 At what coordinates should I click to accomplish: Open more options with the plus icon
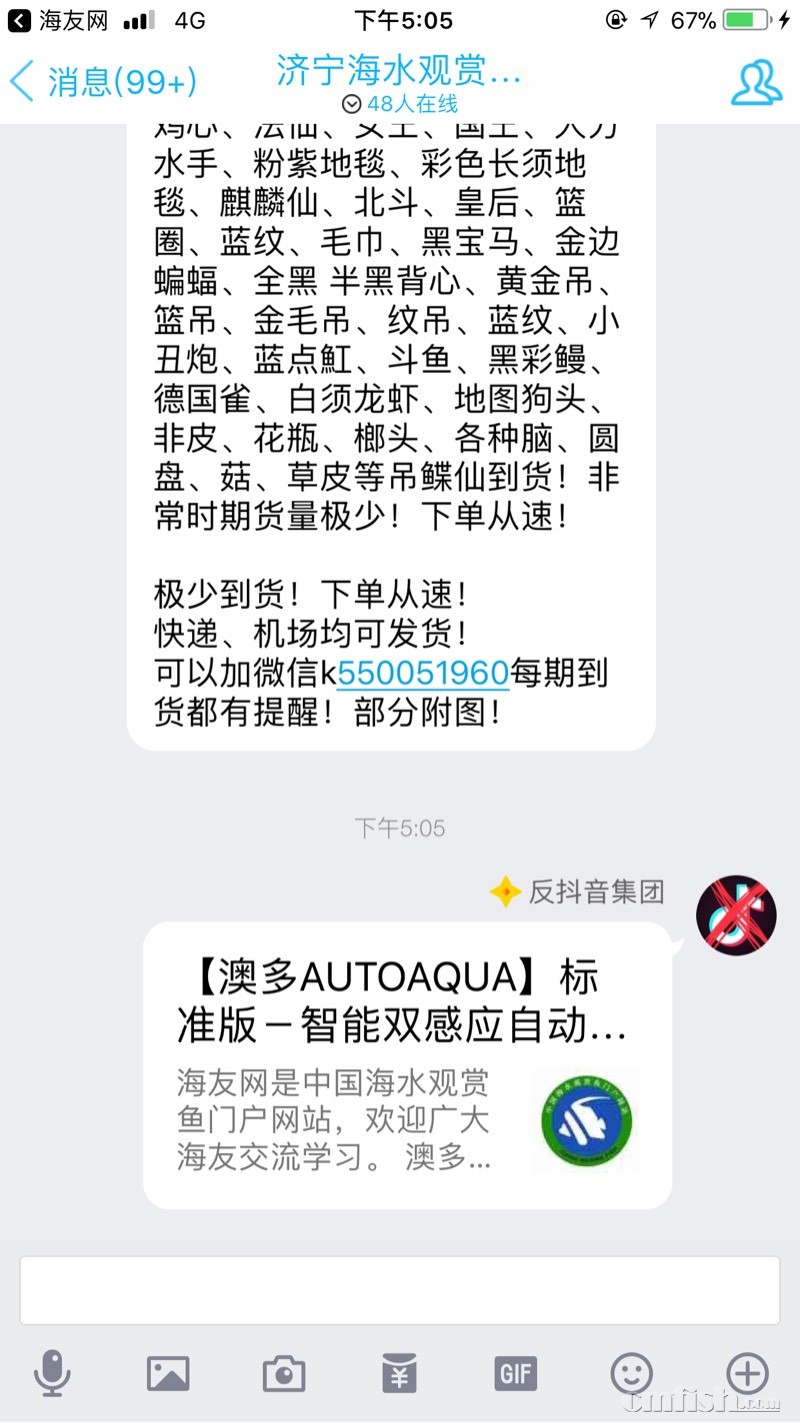(x=747, y=1373)
